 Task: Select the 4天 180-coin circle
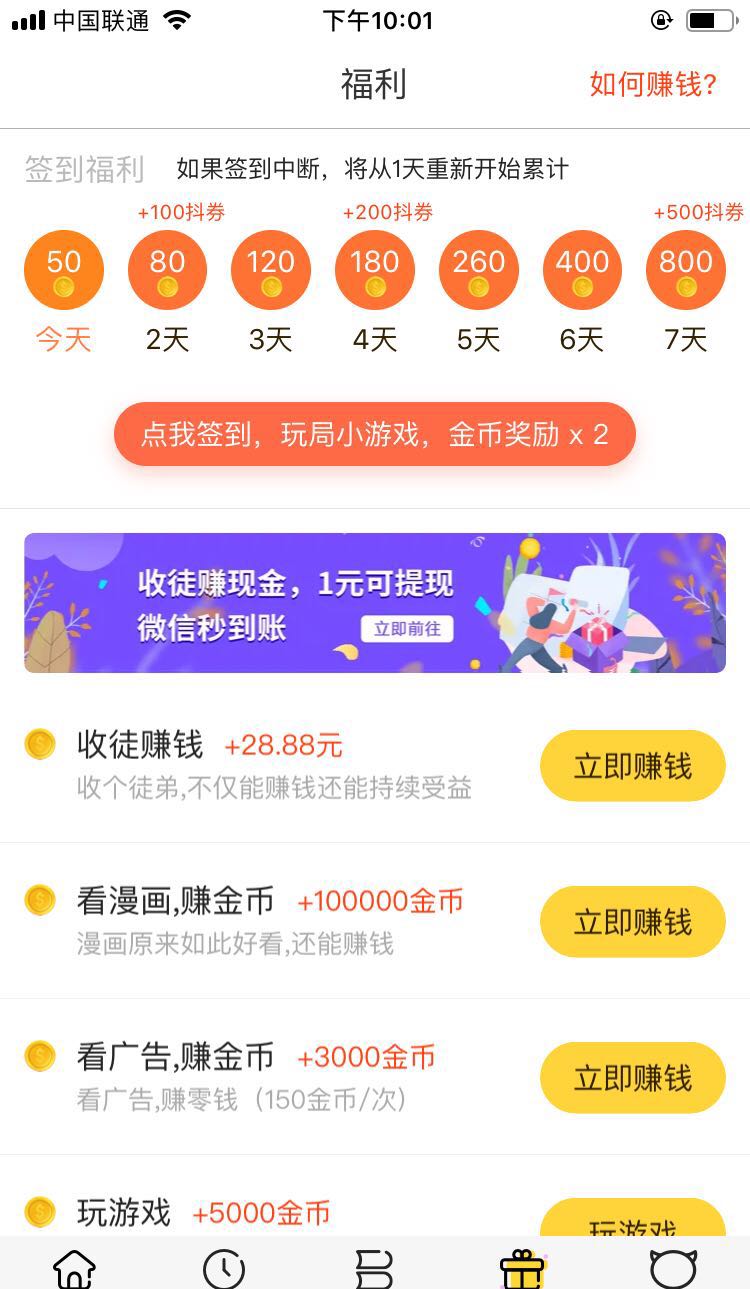374,269
